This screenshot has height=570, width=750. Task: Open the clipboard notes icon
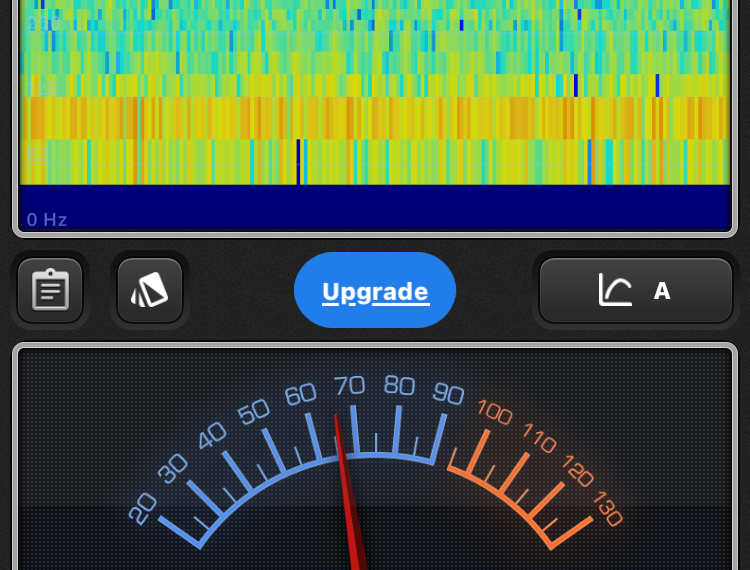point(50,291)
